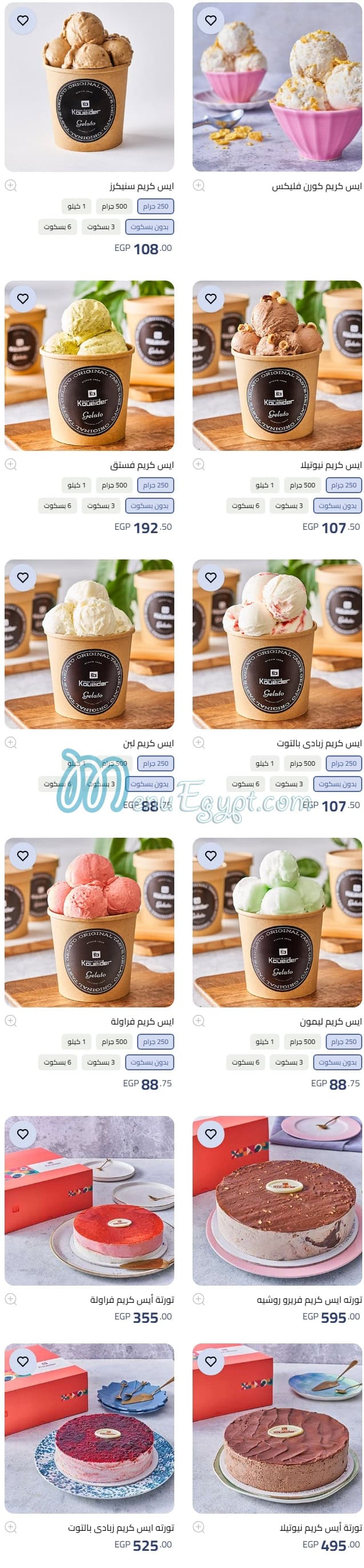Open the ايس كريم فستق product photo
This screenshot has height=1568, width=364.
pos(89,365)
